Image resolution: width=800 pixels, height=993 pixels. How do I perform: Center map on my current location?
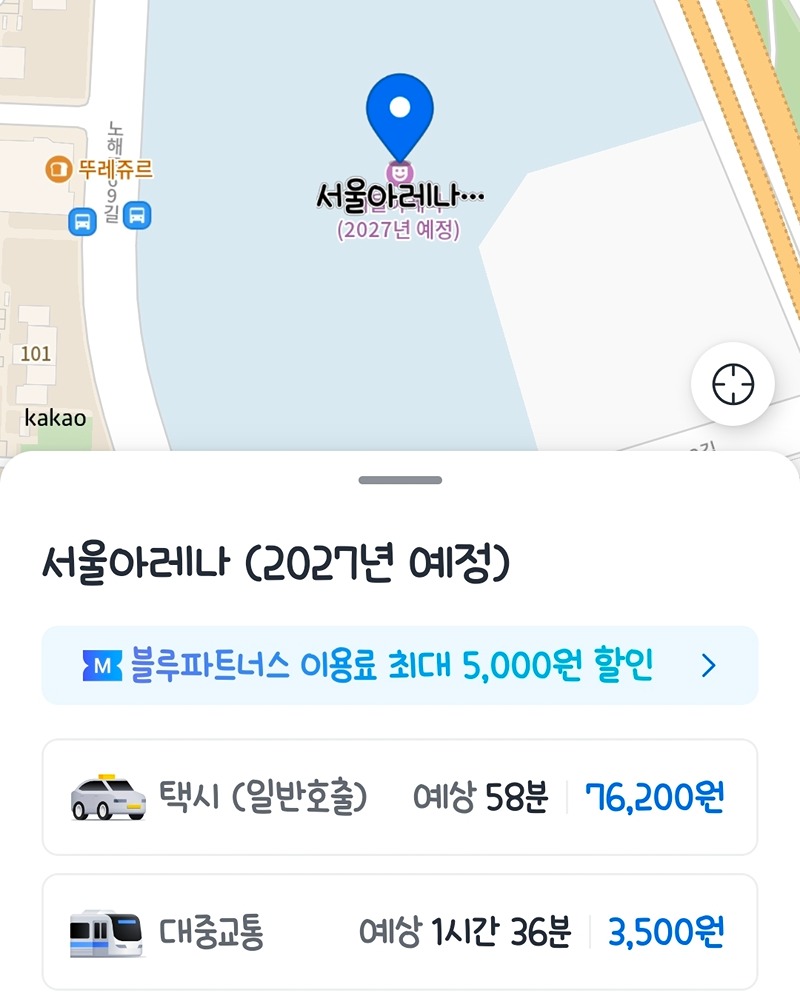[x=732, y=384]
